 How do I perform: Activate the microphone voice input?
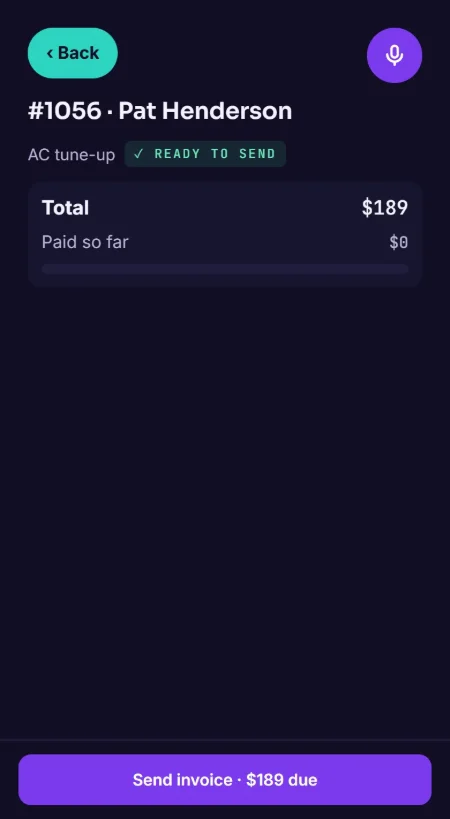click(x=394, y=55)
